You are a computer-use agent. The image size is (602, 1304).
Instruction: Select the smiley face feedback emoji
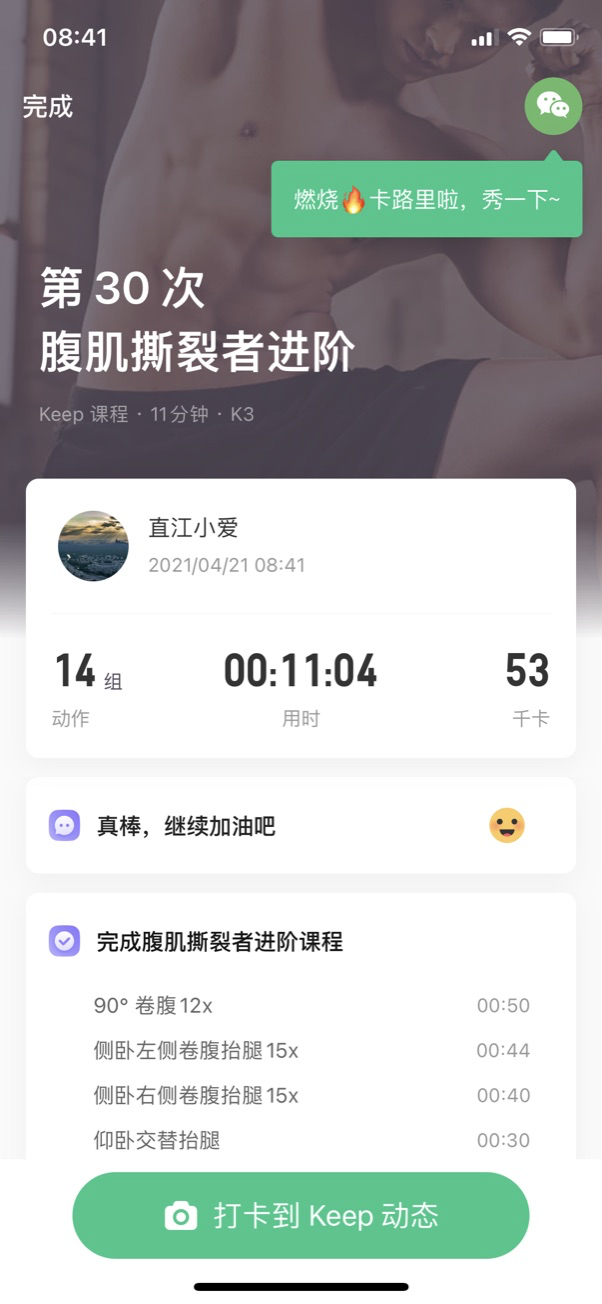[507, 825]
